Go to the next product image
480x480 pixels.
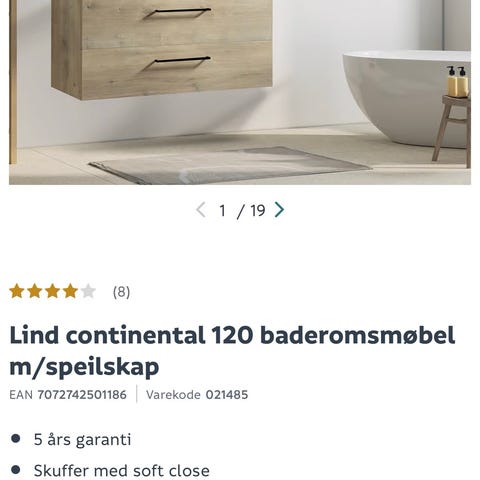point(279,210)
